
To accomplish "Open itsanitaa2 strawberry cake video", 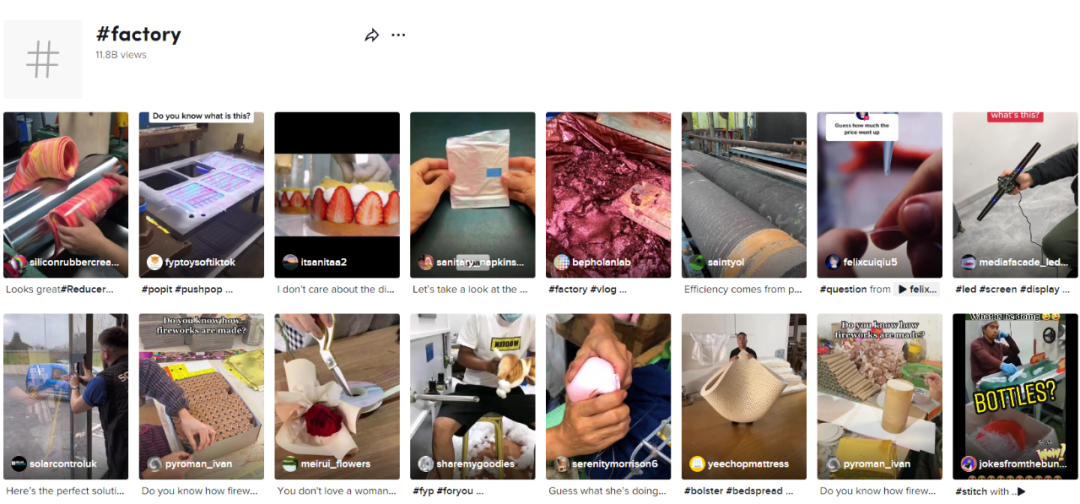I will [x=337, y=194].
